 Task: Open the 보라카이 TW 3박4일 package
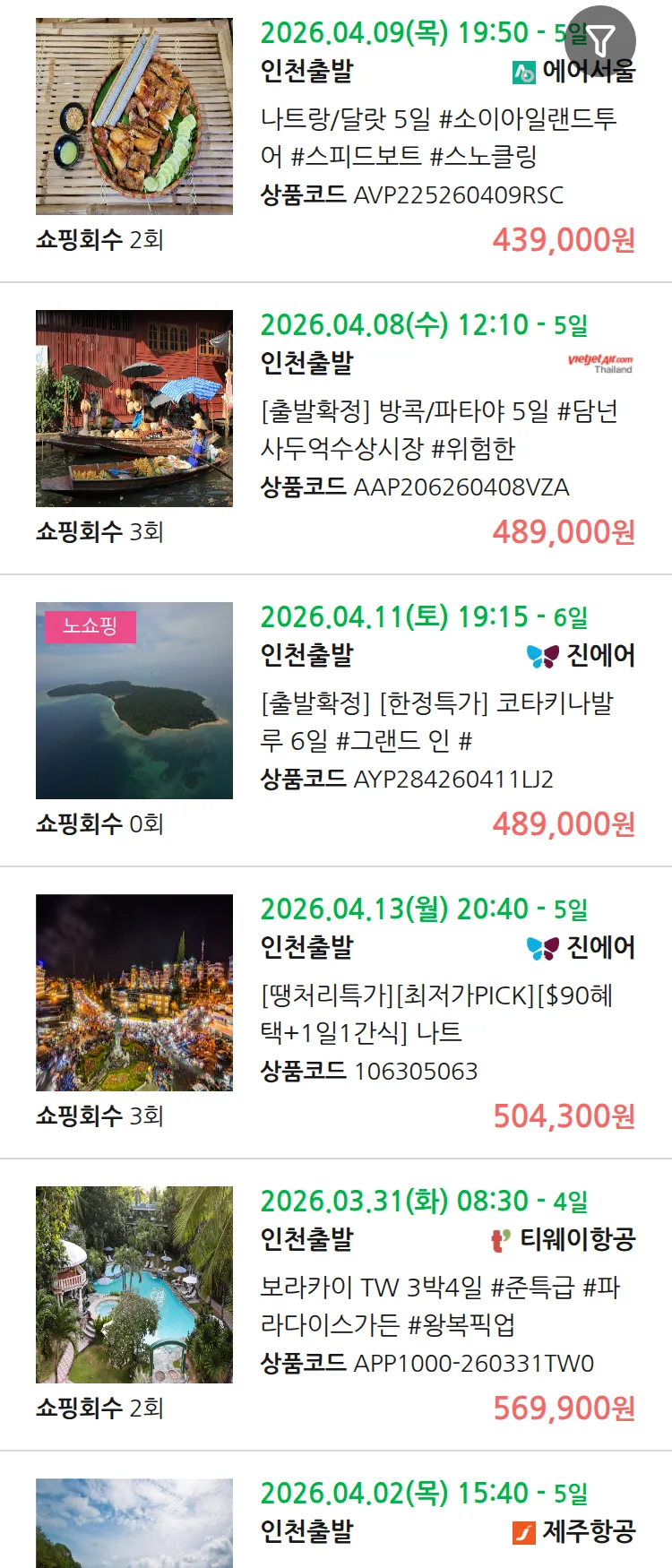(437, 1305)
